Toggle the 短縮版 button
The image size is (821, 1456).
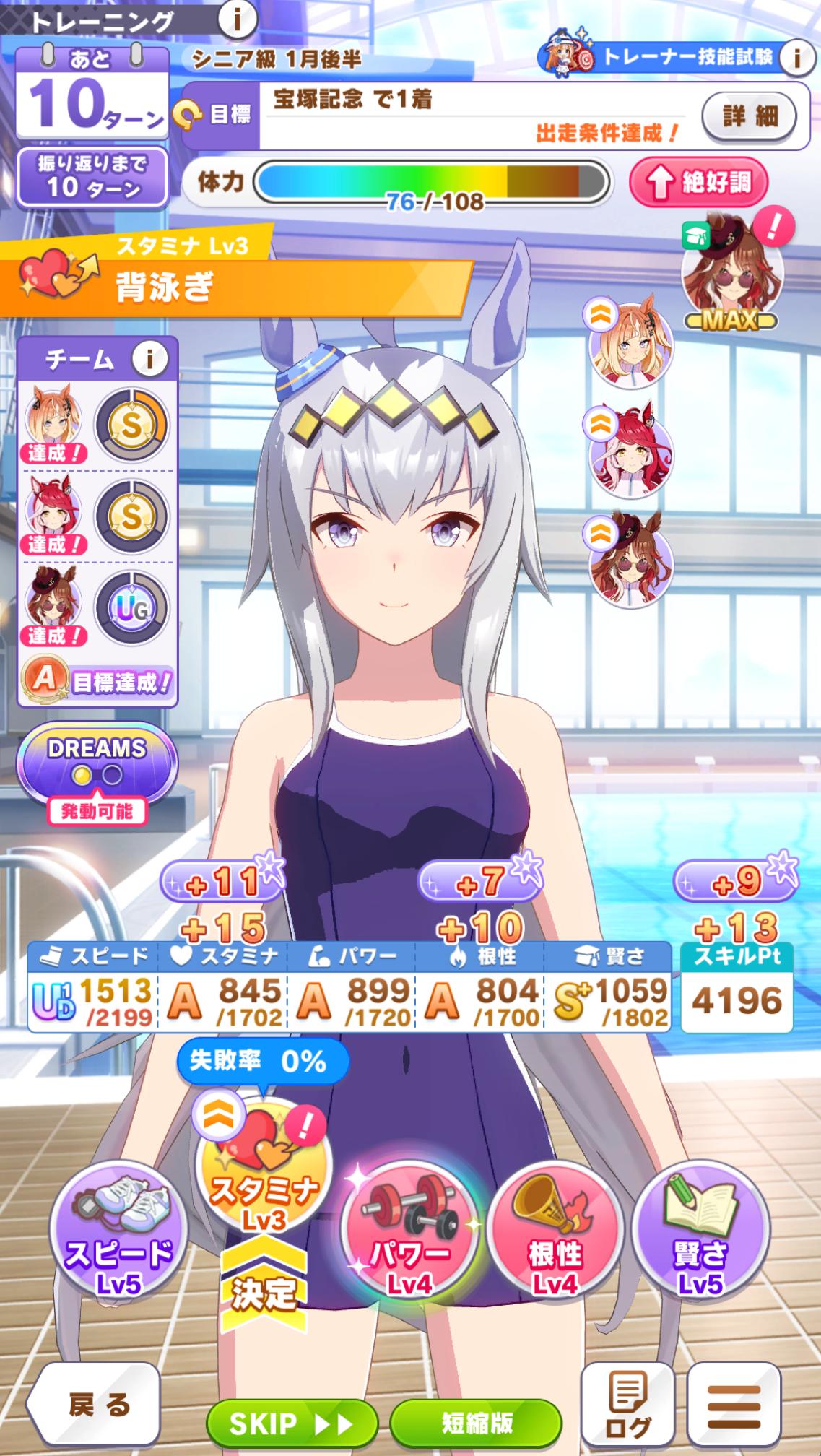[476, 1423]
